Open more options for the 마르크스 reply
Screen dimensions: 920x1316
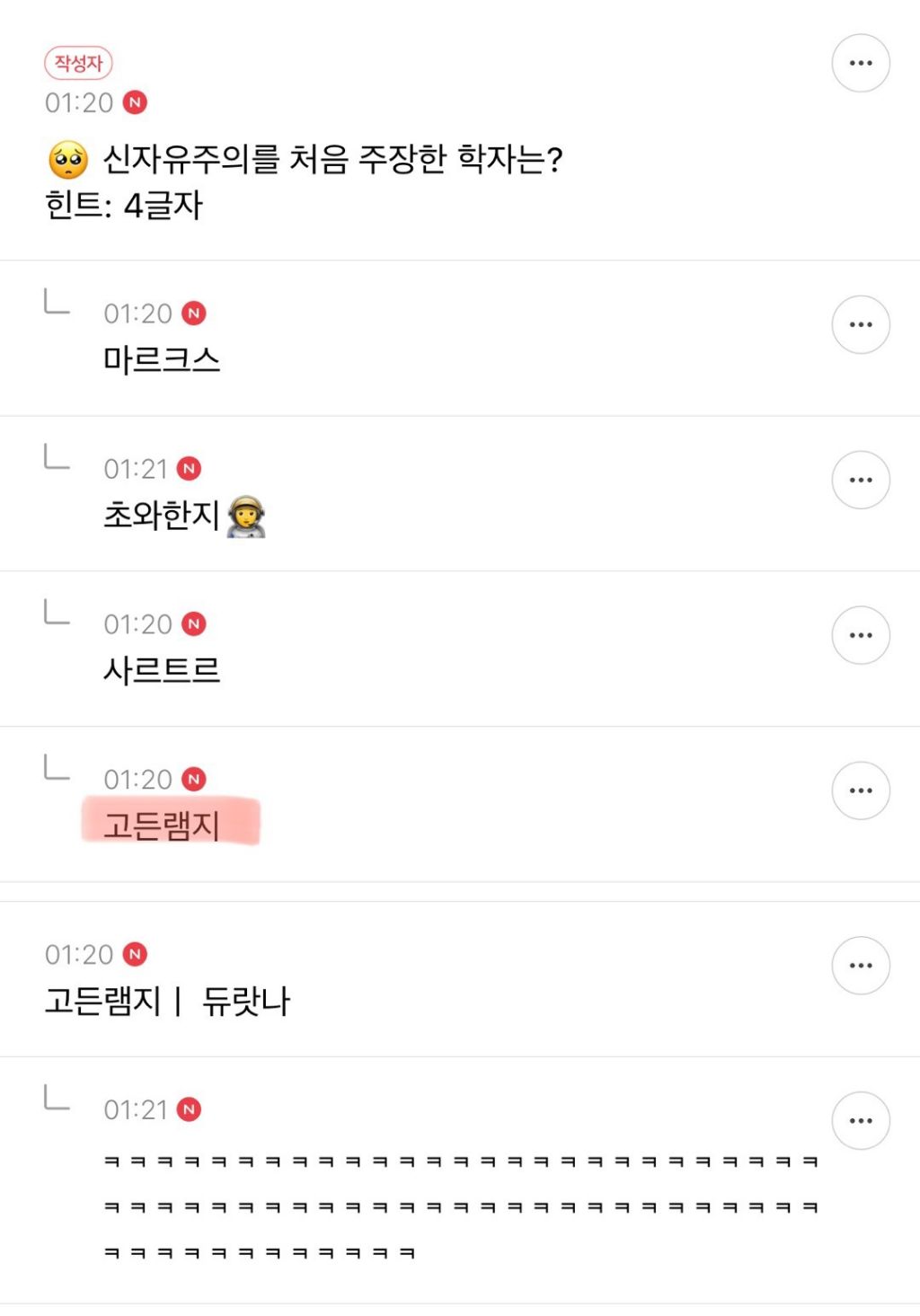point(861,324)
